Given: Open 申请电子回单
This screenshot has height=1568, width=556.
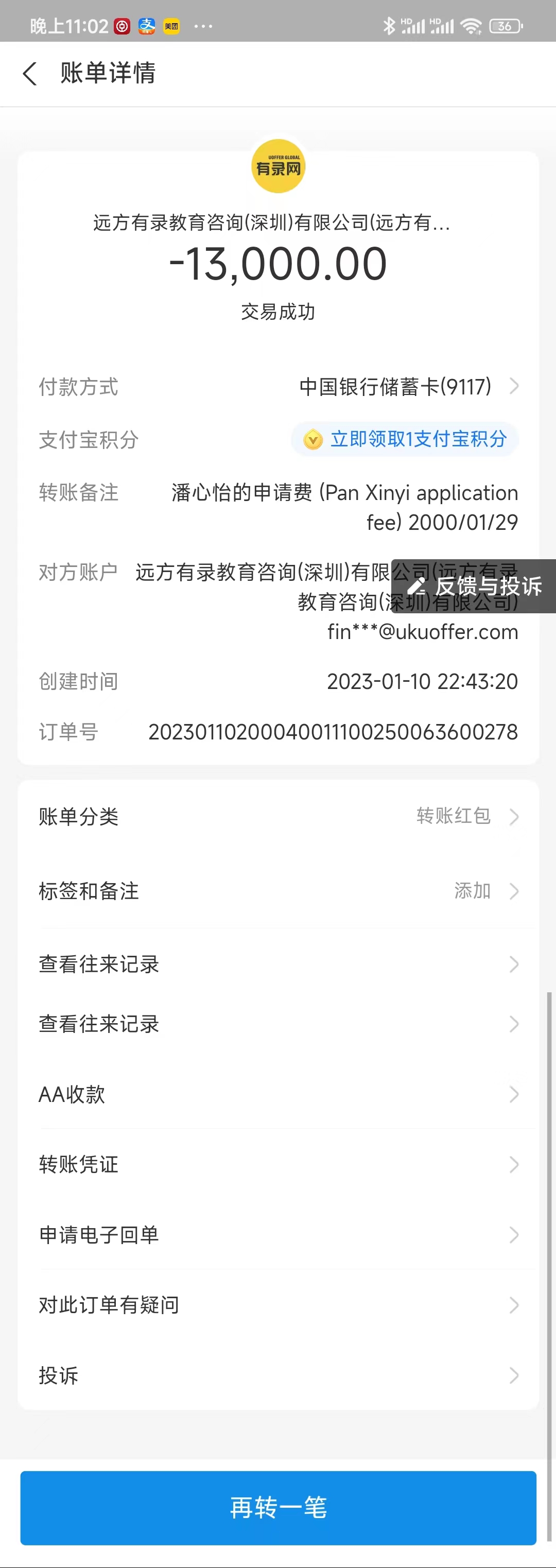Looking at the screenshot, I should [x=278, y=1235].
